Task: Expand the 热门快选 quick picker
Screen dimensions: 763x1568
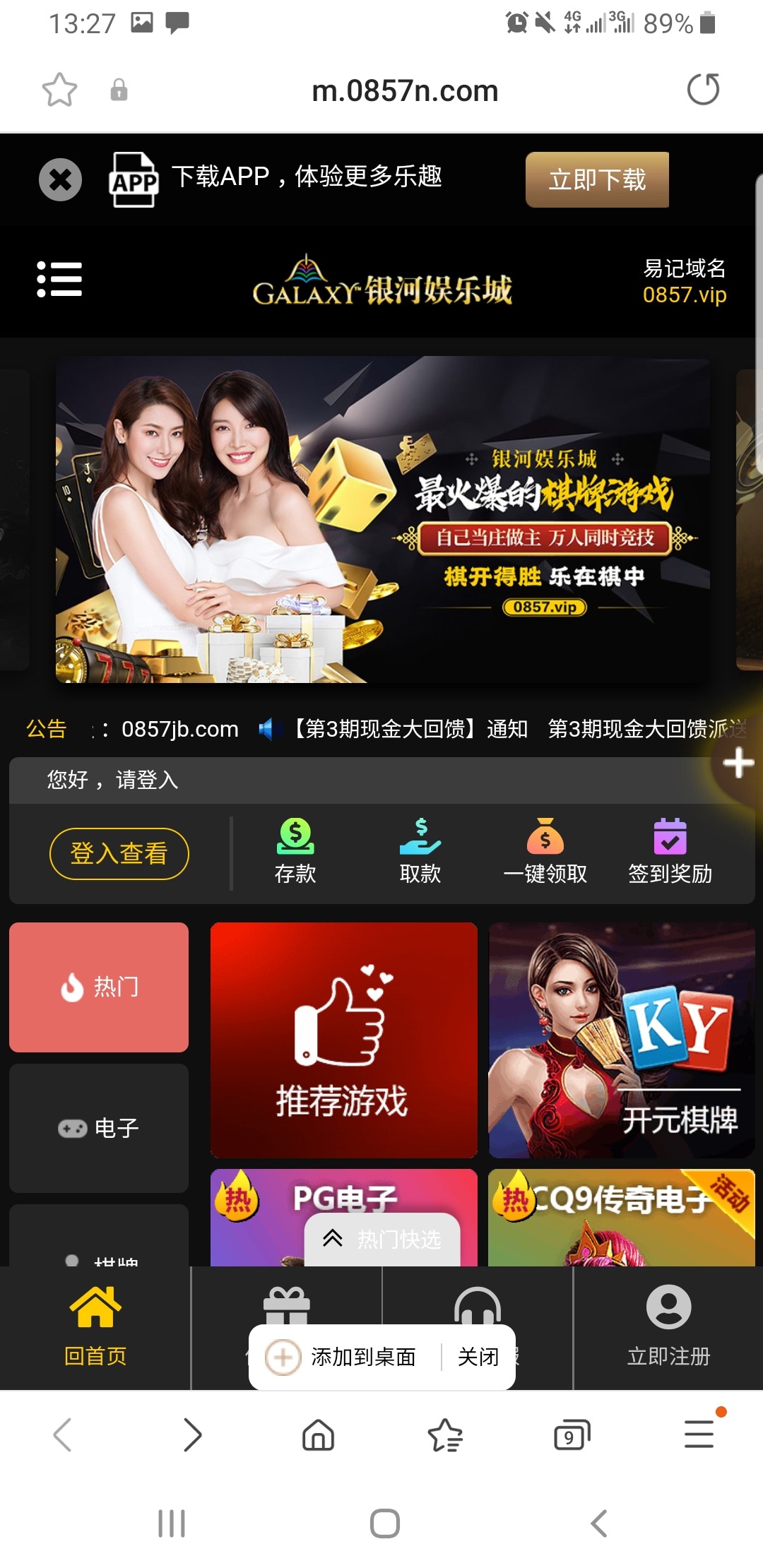Action: pos(382,1239)
